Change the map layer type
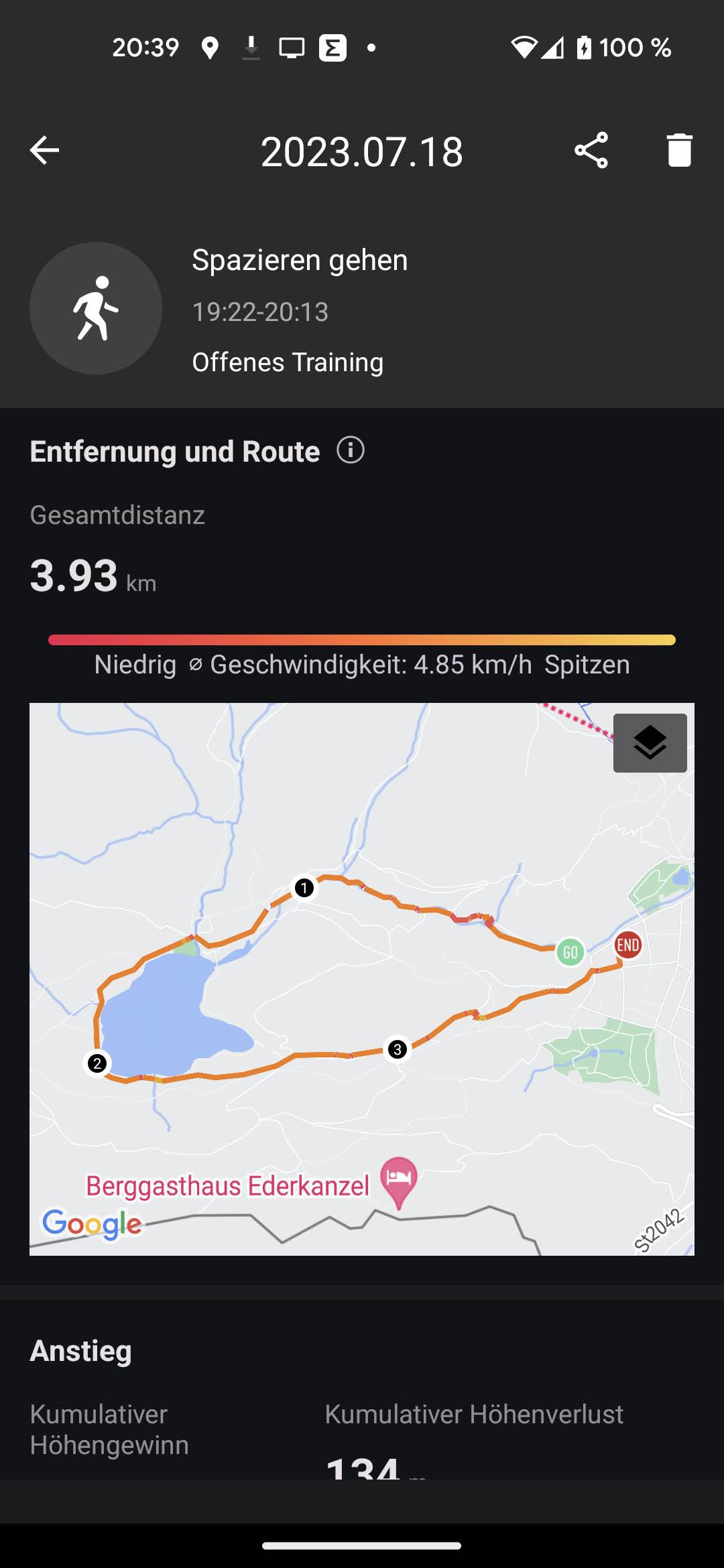 click(x=650, y=742)
